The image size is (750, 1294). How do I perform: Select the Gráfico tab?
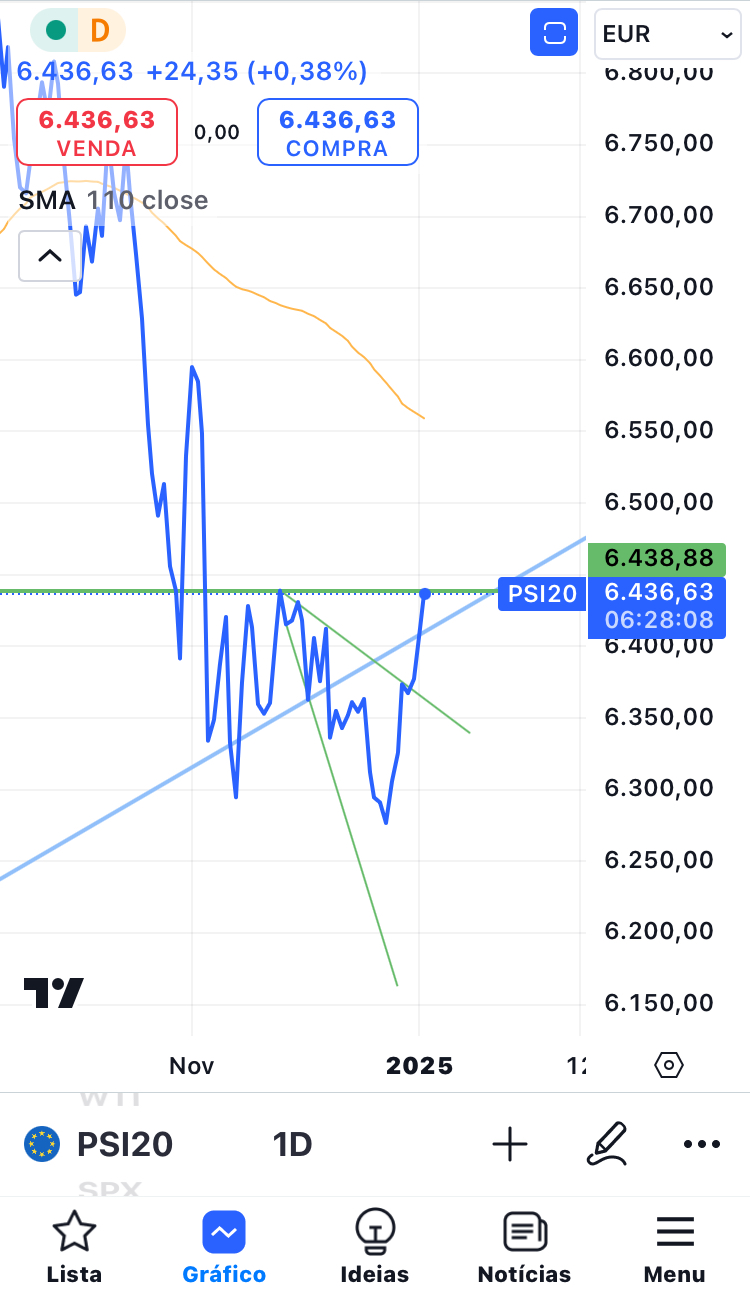224,1246
